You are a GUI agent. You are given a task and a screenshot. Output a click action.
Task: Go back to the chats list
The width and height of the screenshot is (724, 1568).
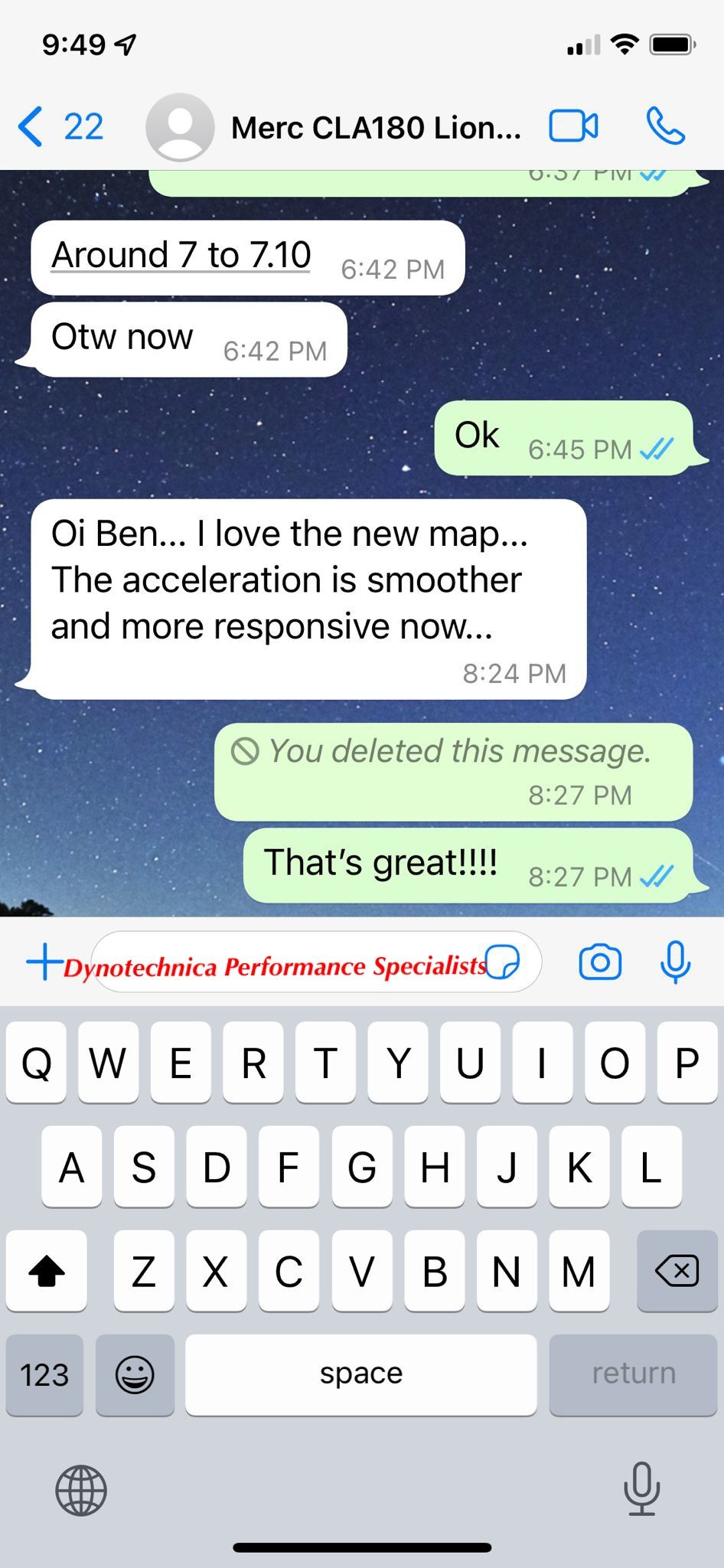pyautogui.click(x=60, y=126)
